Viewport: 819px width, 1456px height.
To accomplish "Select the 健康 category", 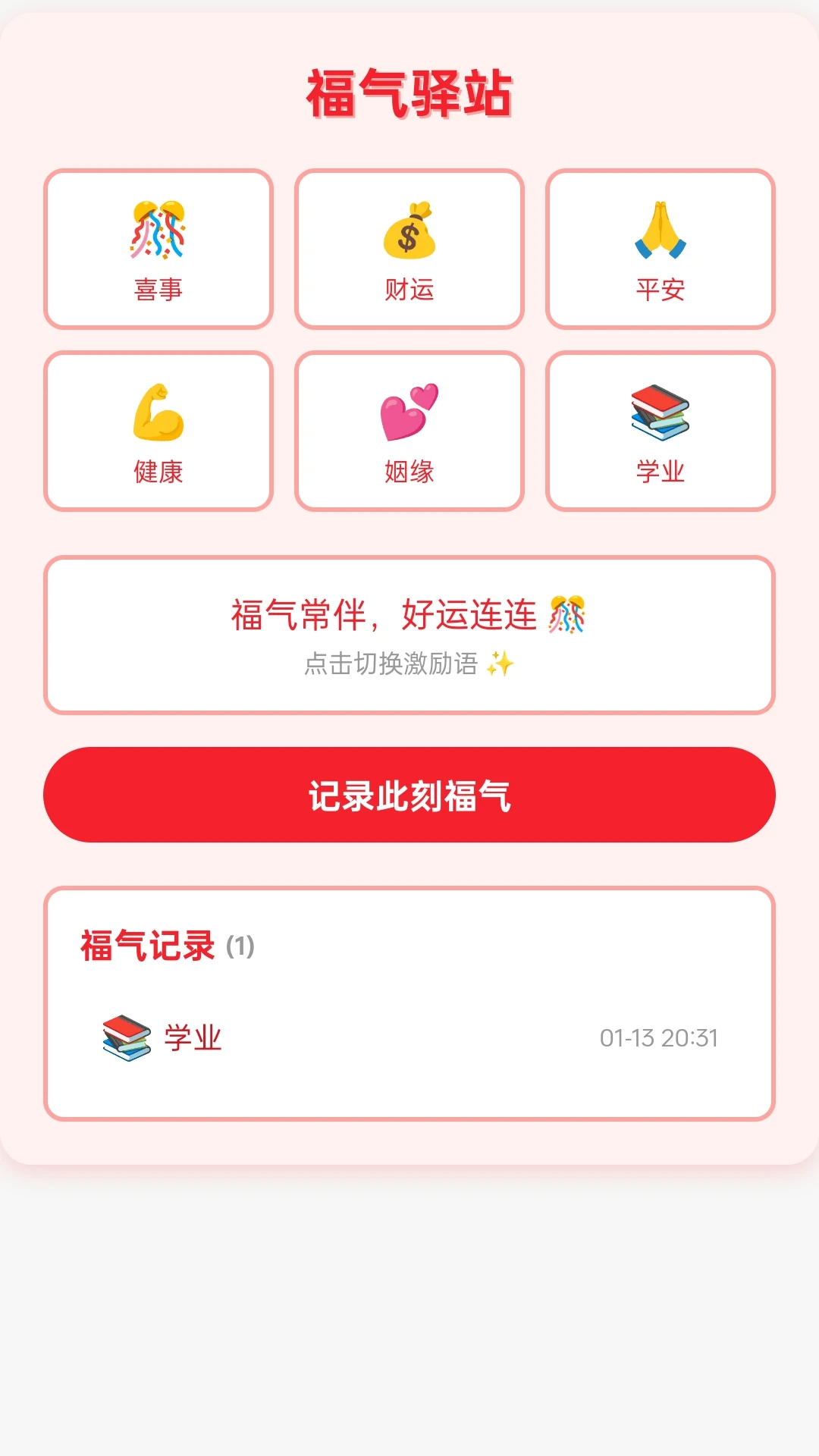I will click(x=158, y=431).
